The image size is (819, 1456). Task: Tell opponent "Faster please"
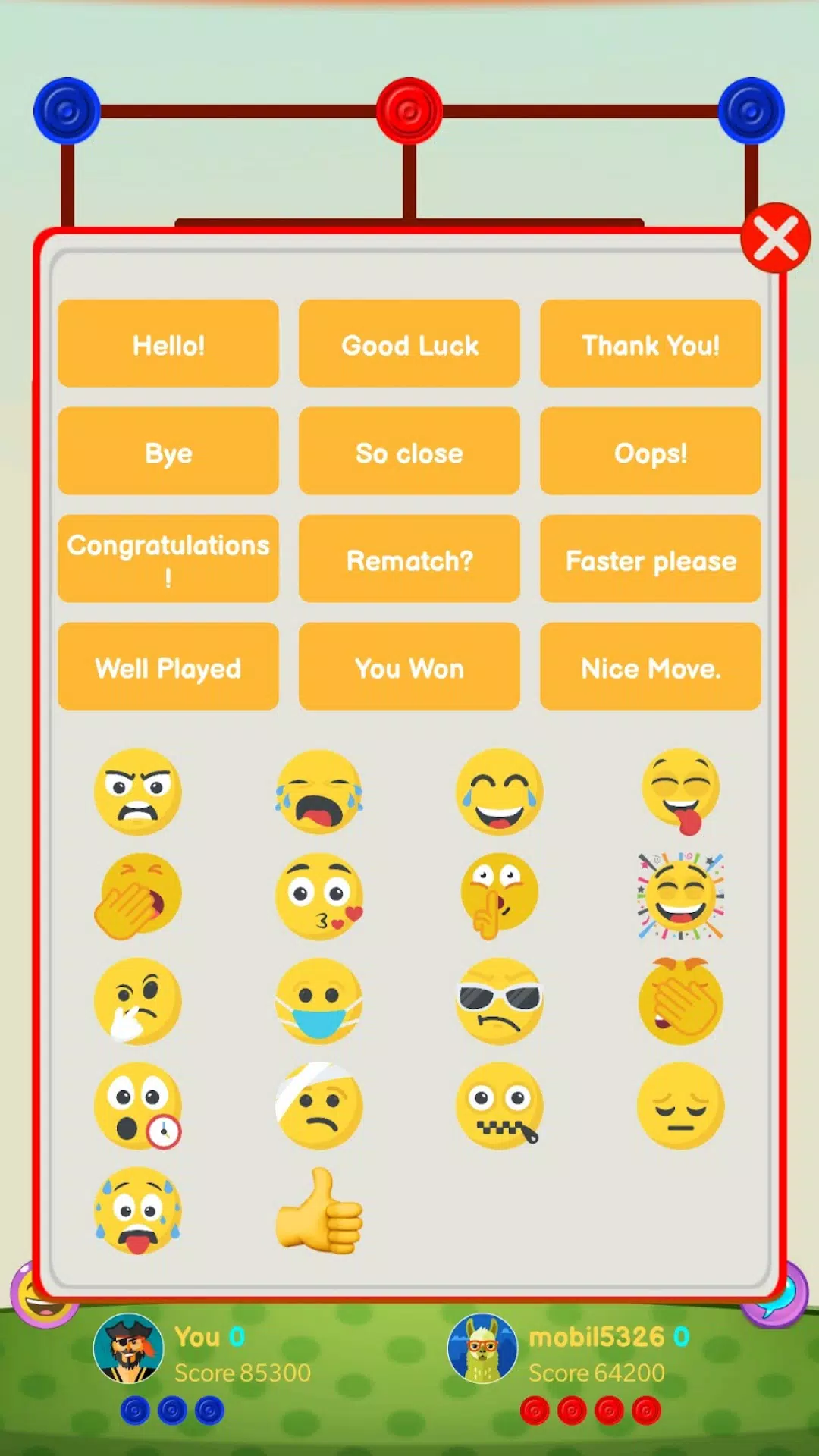click(650, 559)
